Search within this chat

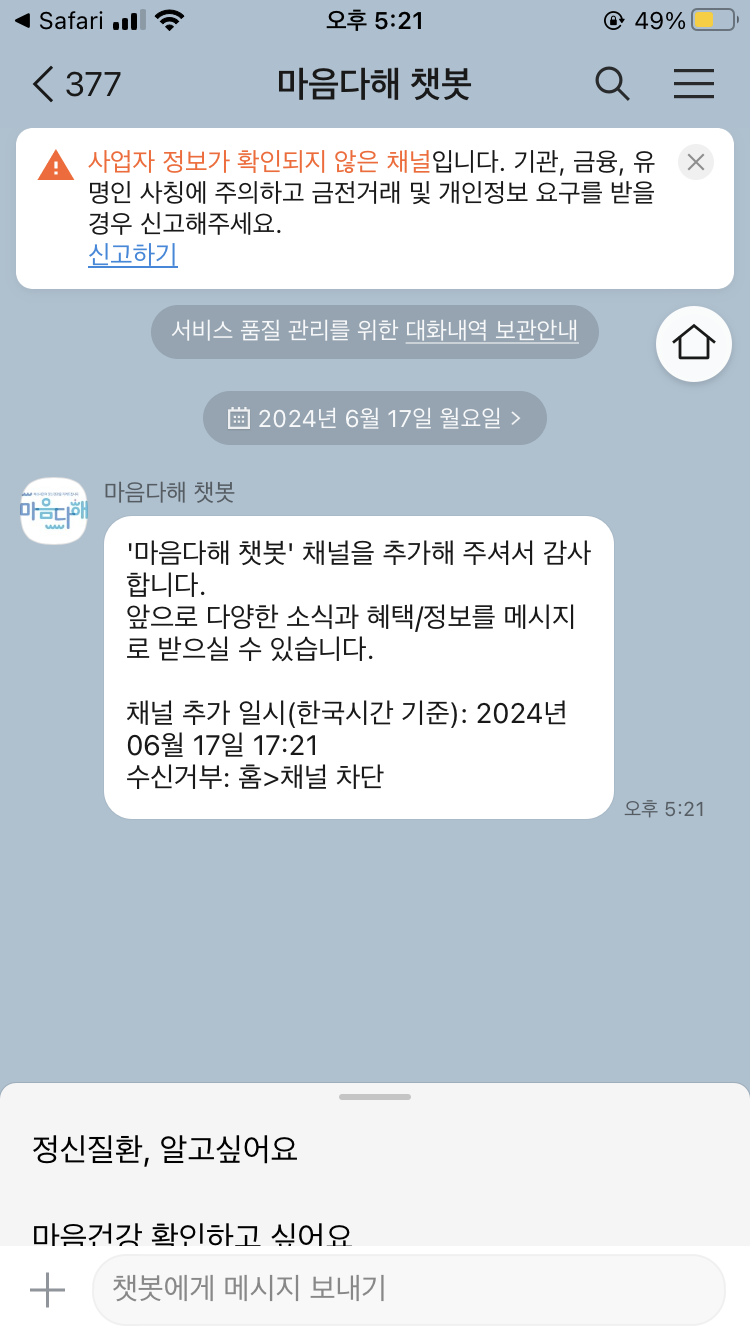pos(612,84)
